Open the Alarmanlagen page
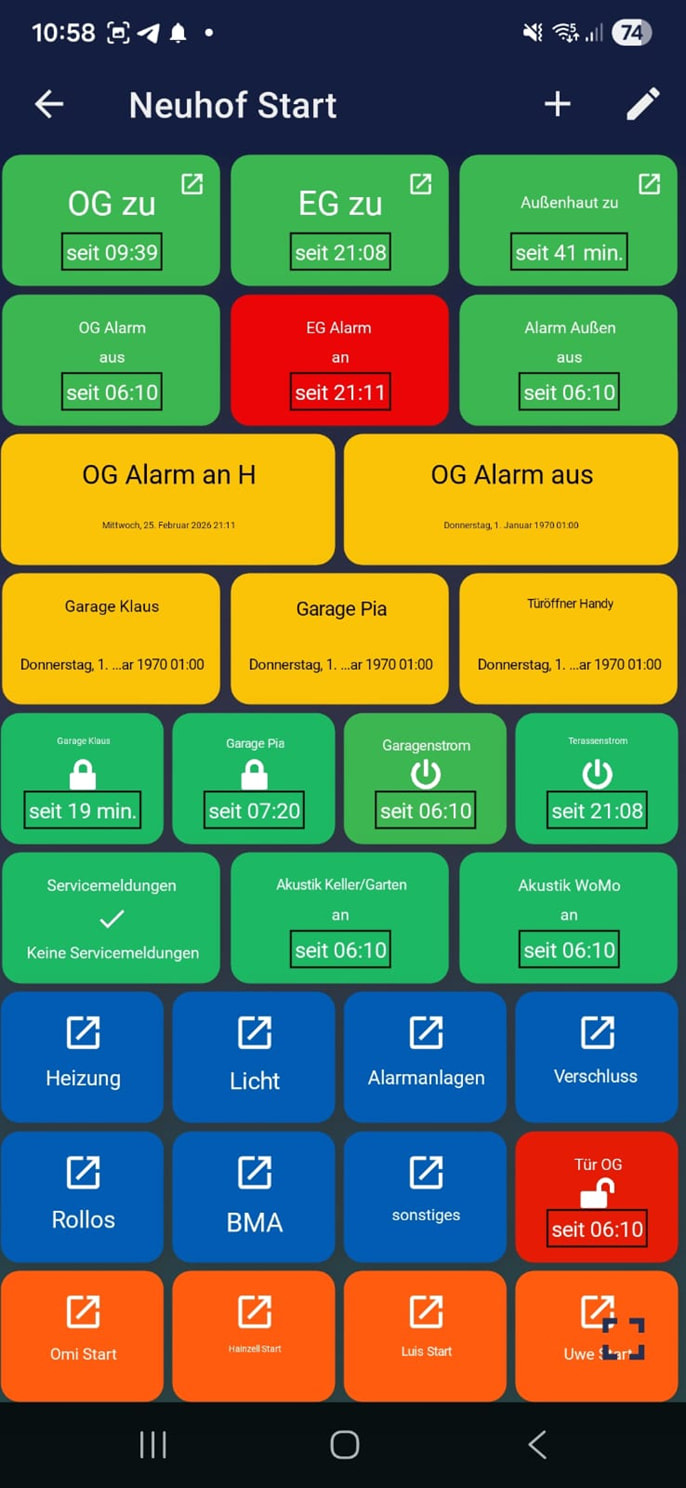 pyautogui.click(x=425, y=1056)
